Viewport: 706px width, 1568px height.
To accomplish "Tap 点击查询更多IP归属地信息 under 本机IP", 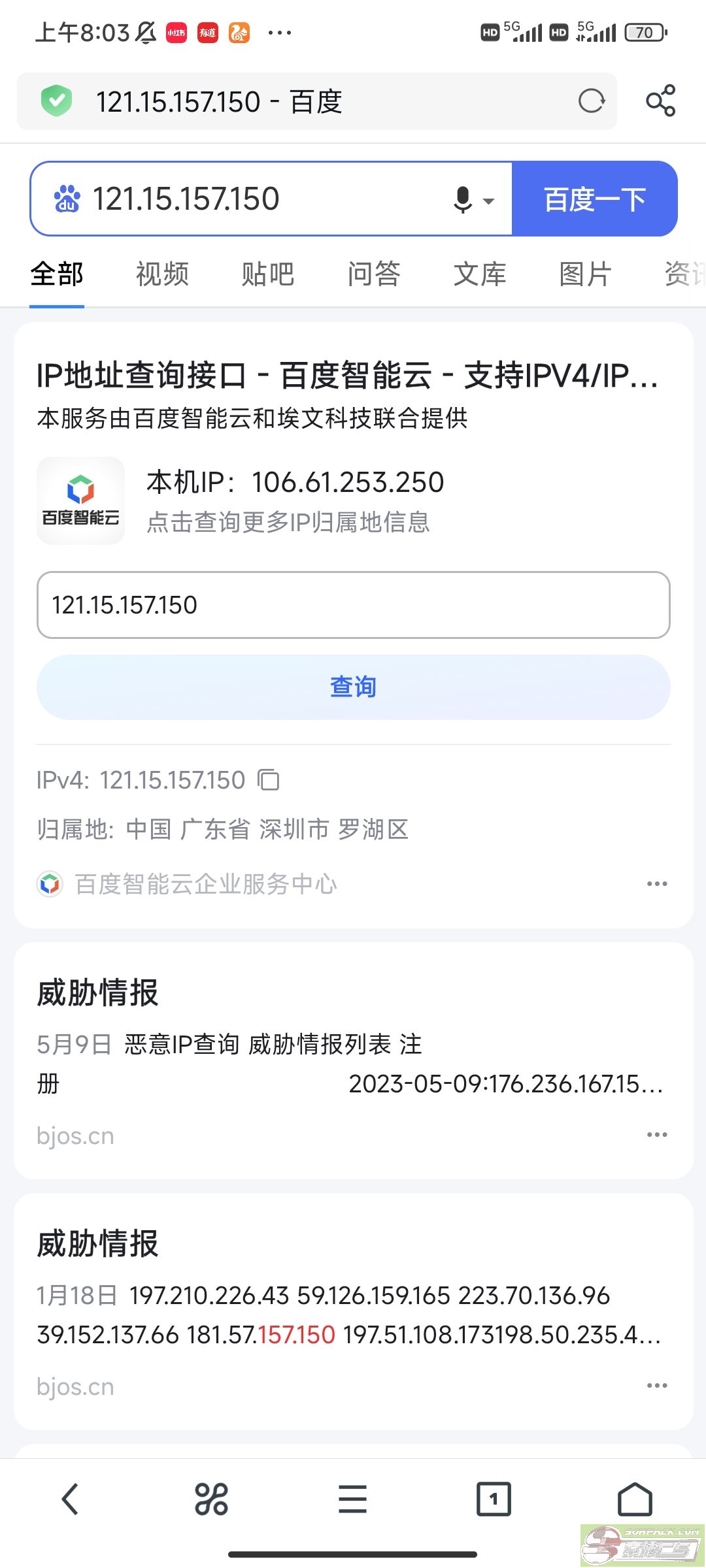I will [288, 522].
